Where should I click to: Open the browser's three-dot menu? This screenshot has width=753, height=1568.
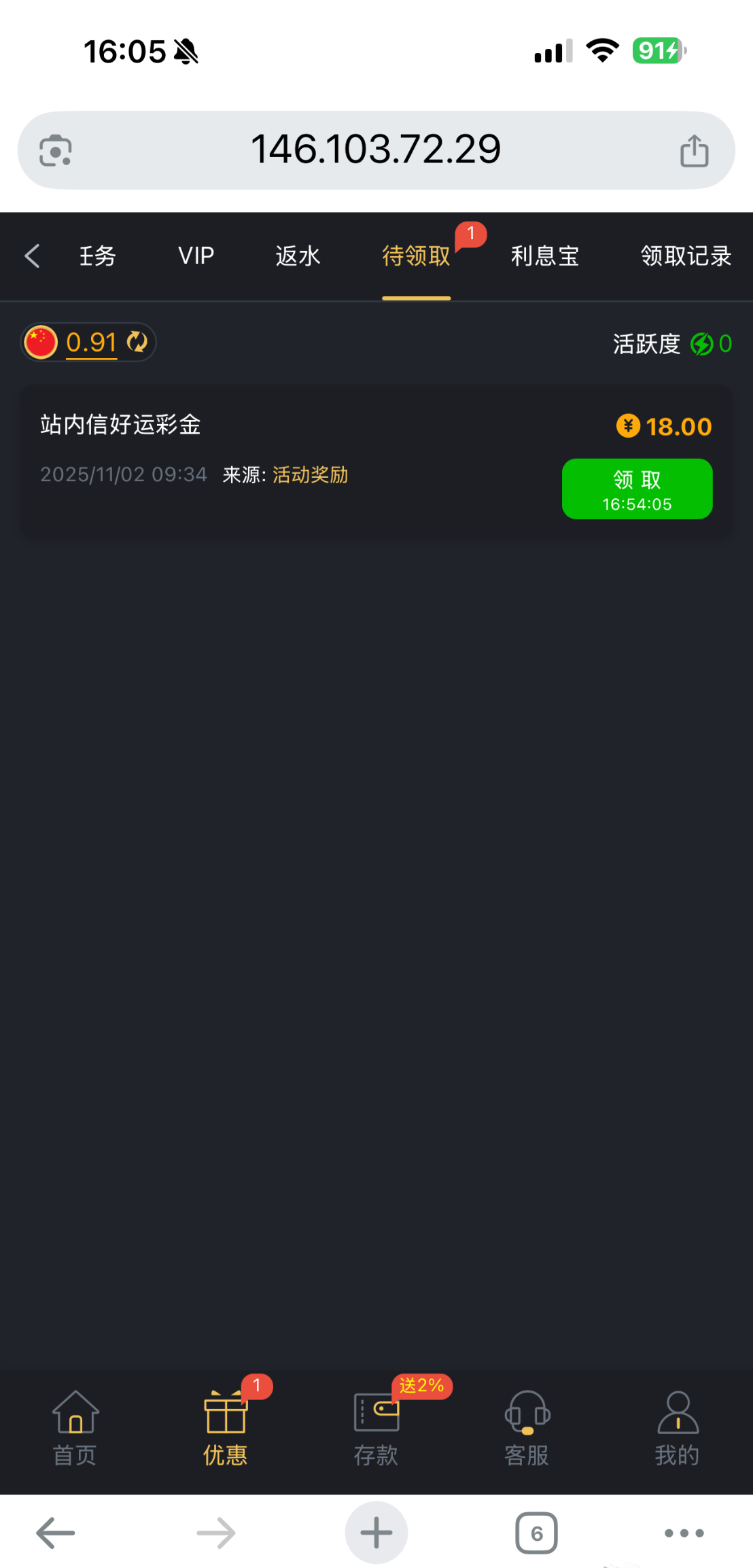click(x=684, y=1533)
